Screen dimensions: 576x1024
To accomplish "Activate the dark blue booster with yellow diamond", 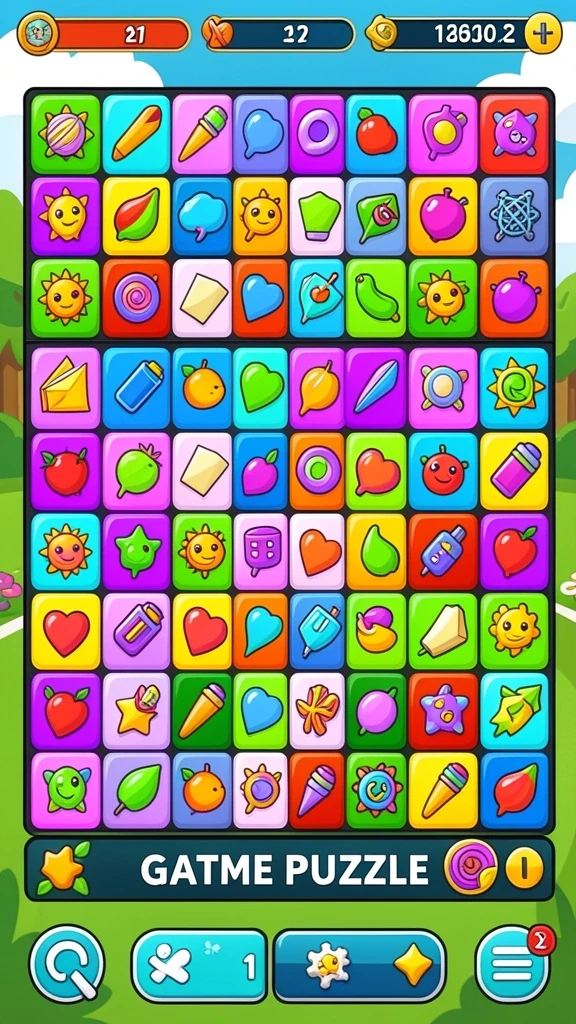I will pyautogui.click(x=359, y=965).
